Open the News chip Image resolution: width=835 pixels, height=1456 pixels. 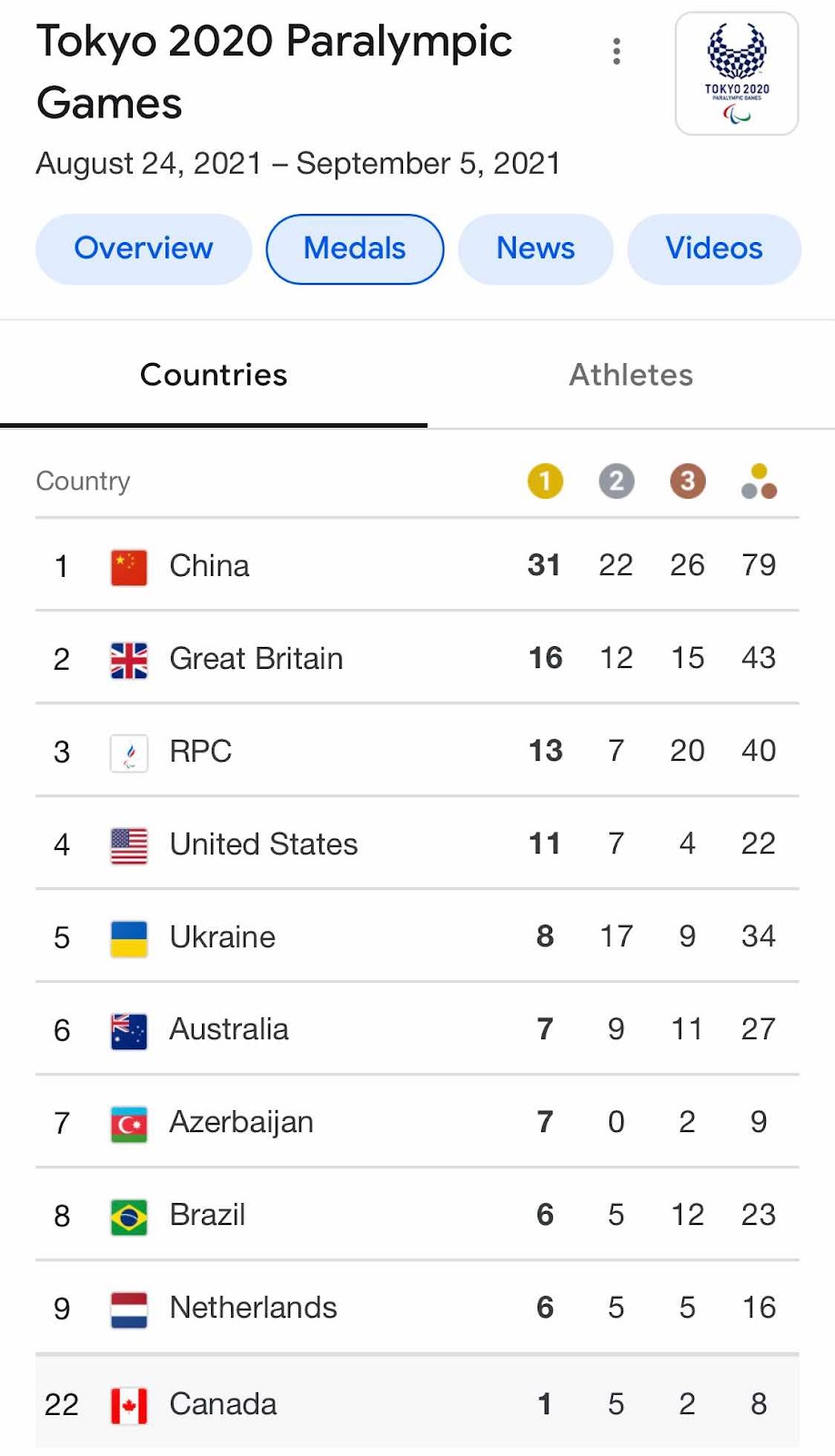536,248
